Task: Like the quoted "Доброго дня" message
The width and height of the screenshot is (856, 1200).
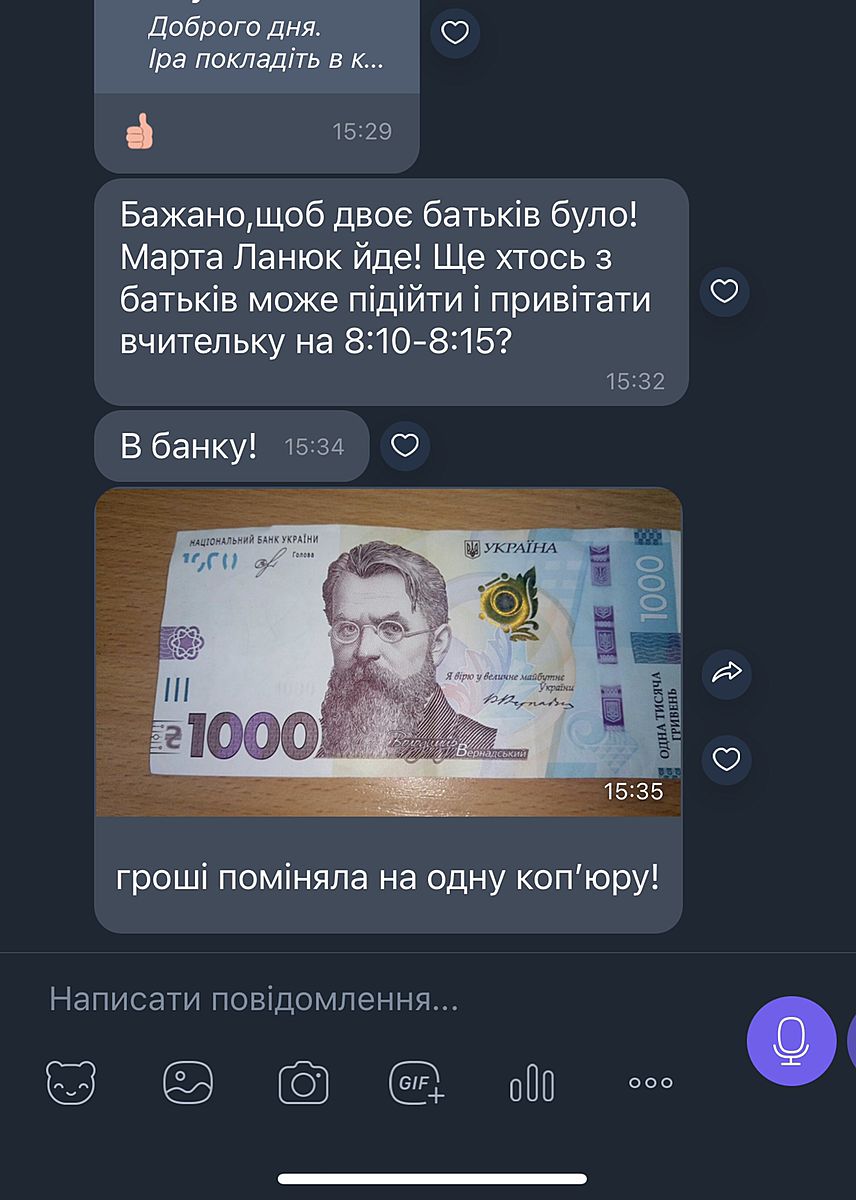Action: point(455,33)
